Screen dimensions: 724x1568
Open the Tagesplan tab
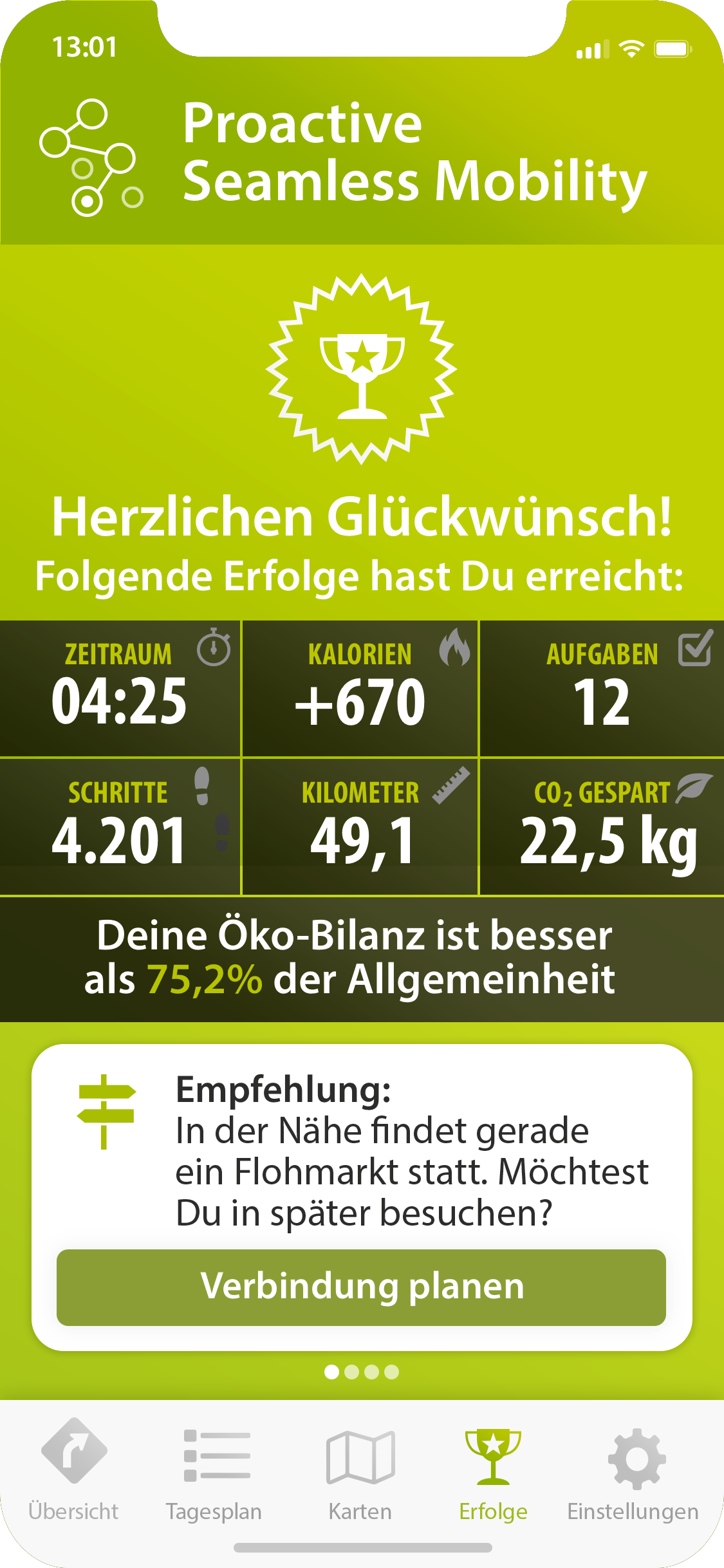click(x=214, y=1469)
